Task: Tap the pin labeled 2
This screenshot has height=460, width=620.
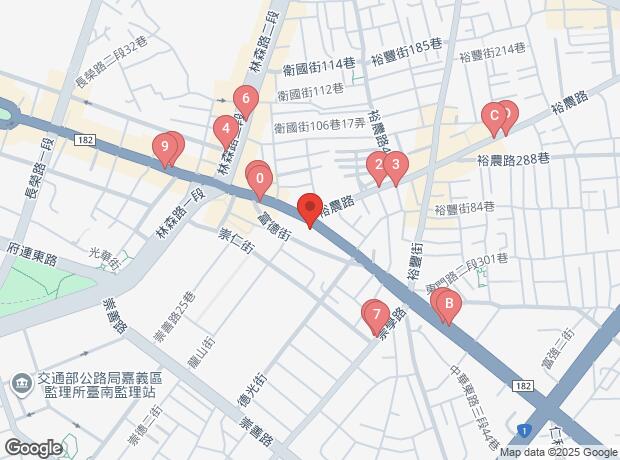Action: tap(378, 165)
